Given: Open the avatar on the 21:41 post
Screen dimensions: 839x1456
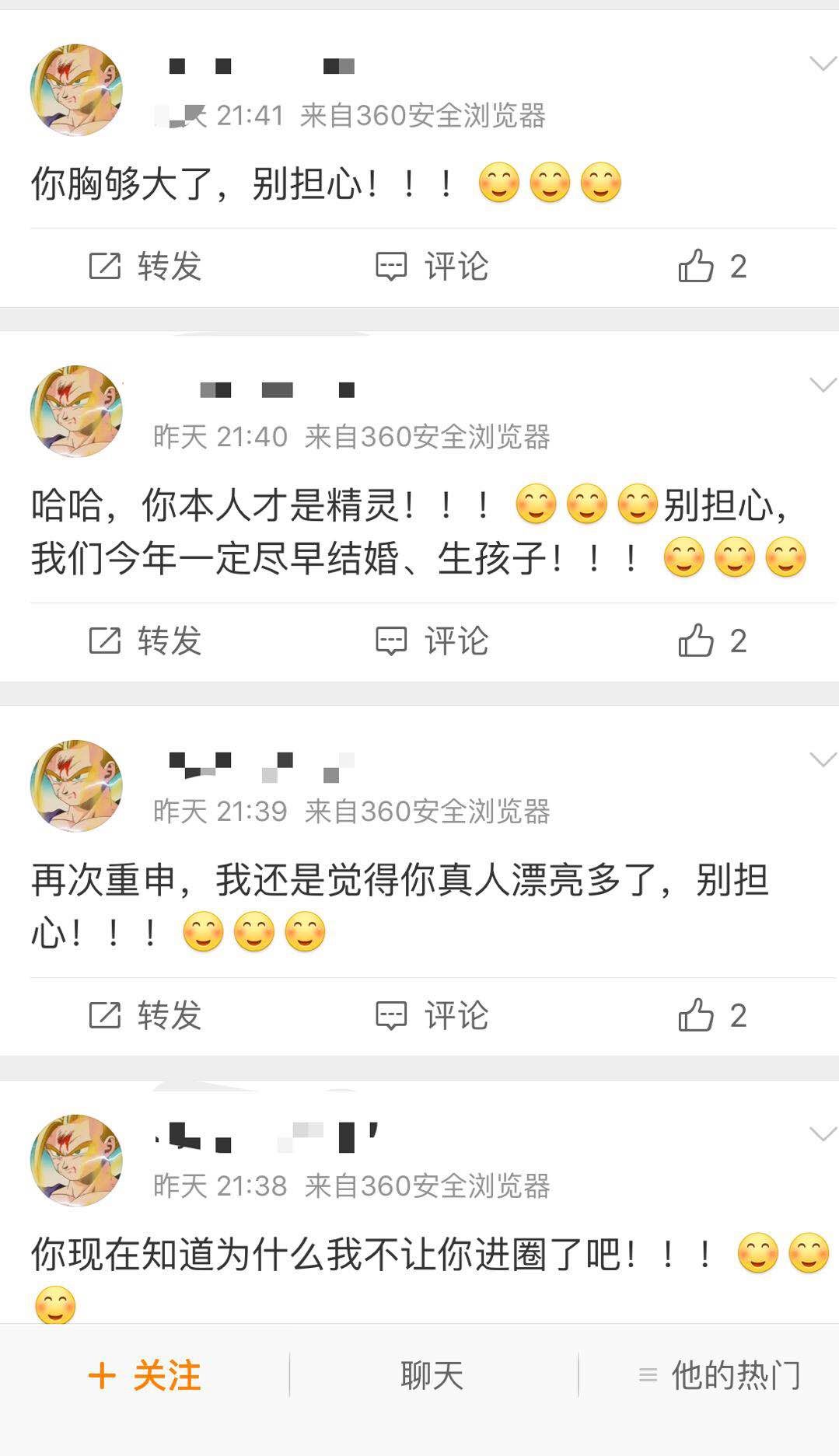Looking at the screenshot, I should [x=76, y=90].
